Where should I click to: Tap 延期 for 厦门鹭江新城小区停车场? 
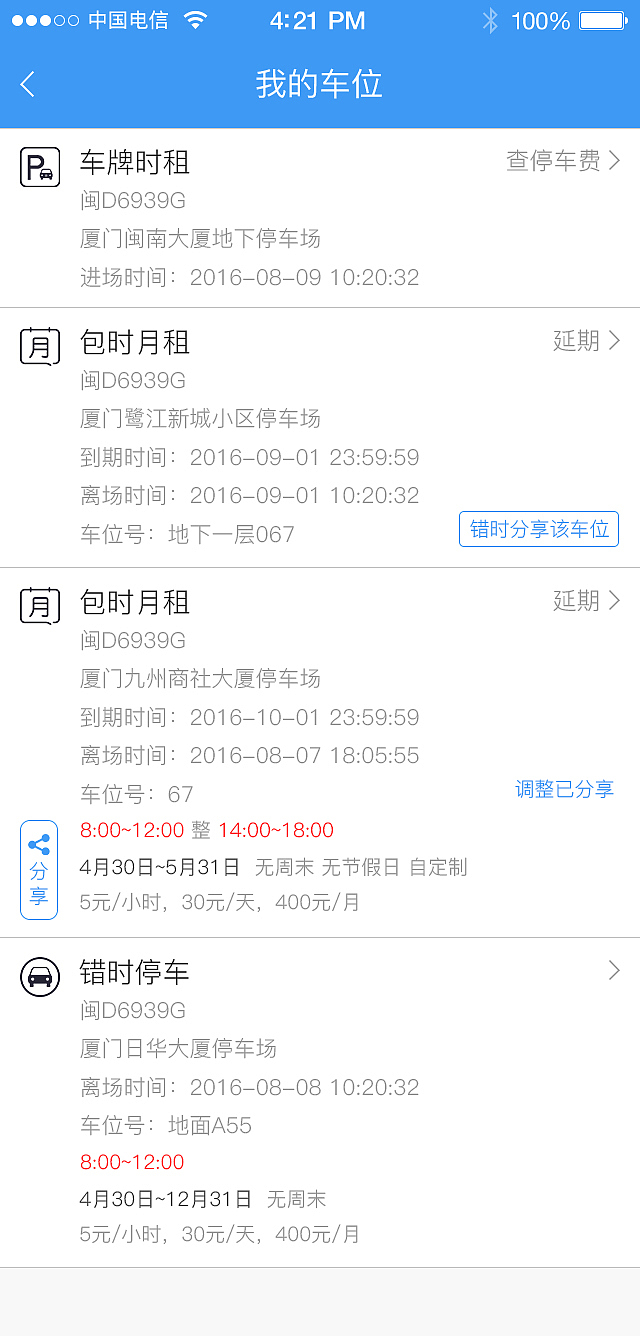click(587, 341)
